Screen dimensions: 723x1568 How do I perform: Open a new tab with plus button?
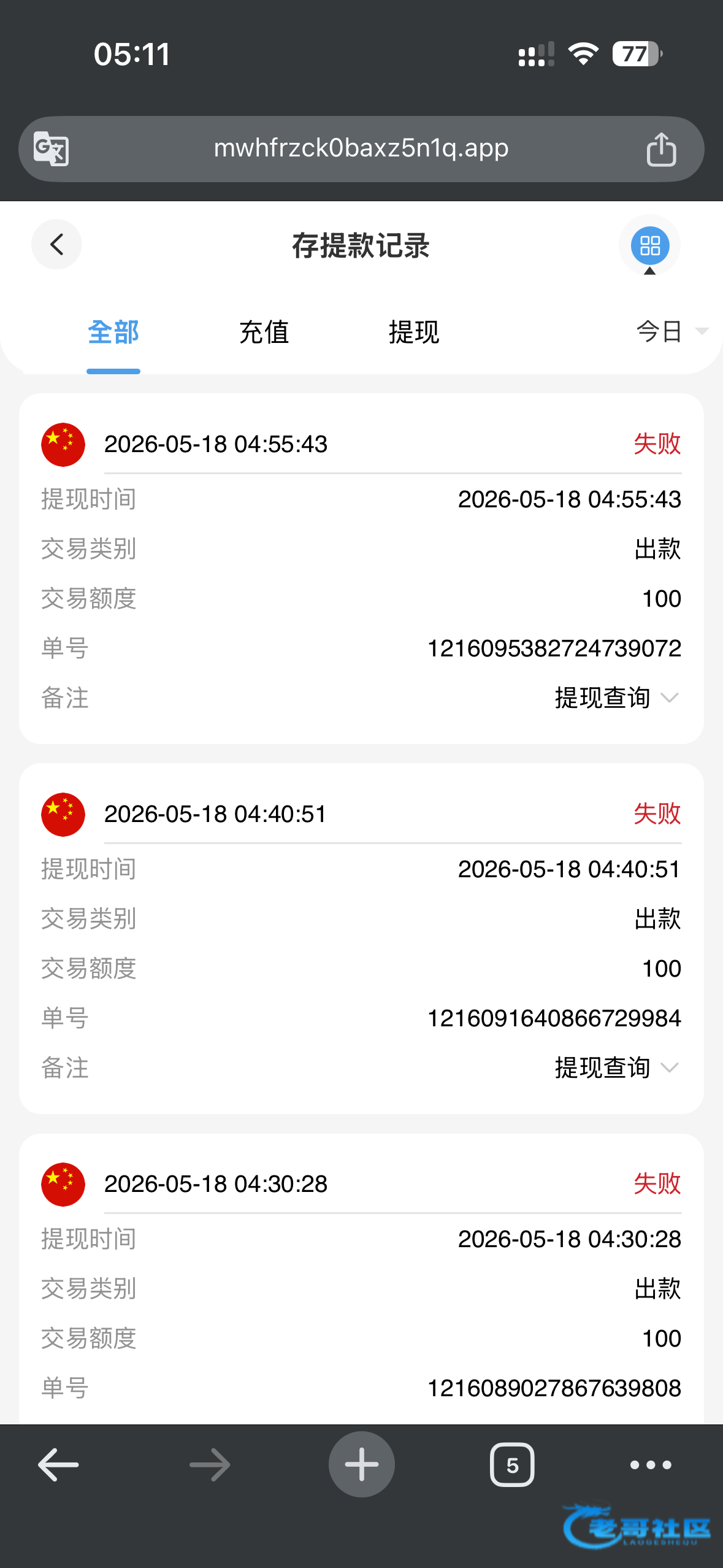pos(362,1464)
